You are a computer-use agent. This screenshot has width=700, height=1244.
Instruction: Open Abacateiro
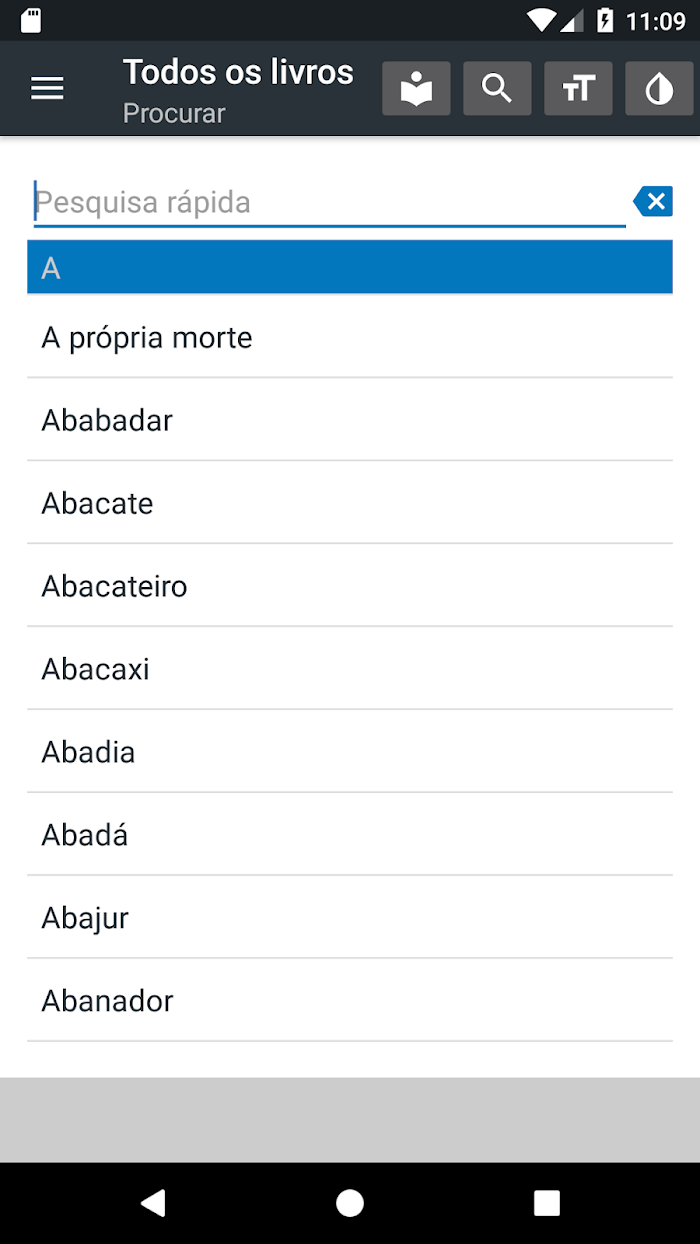(350, 586)
